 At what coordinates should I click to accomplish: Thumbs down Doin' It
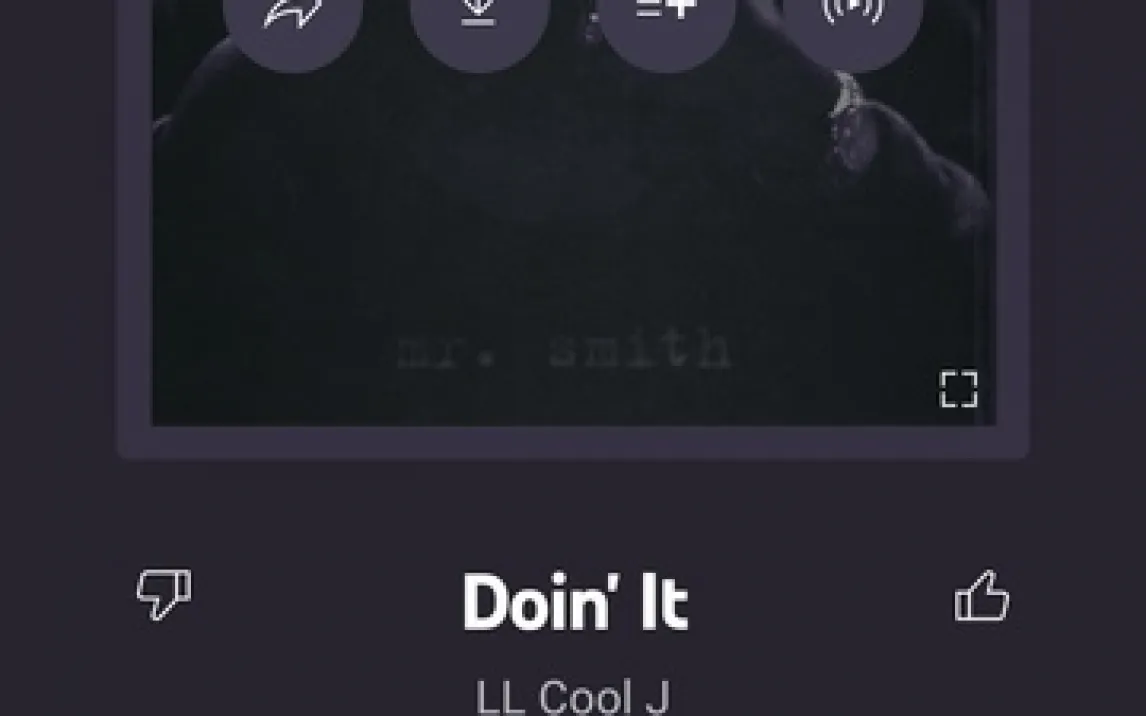tap(164, 595)
